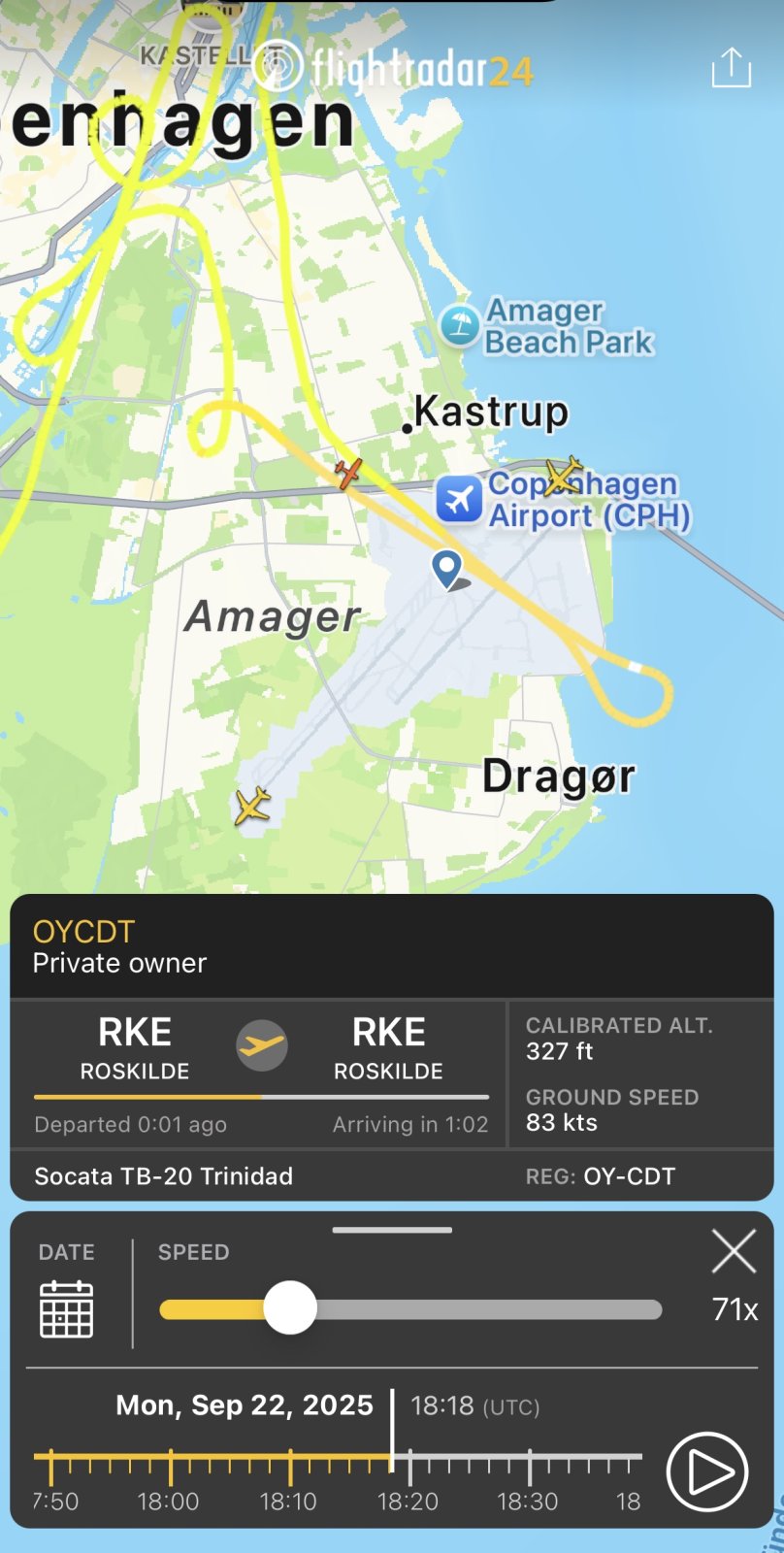
Task: Select the yellow aircraft near Dragør runway
Action: (x=252, y=806)
